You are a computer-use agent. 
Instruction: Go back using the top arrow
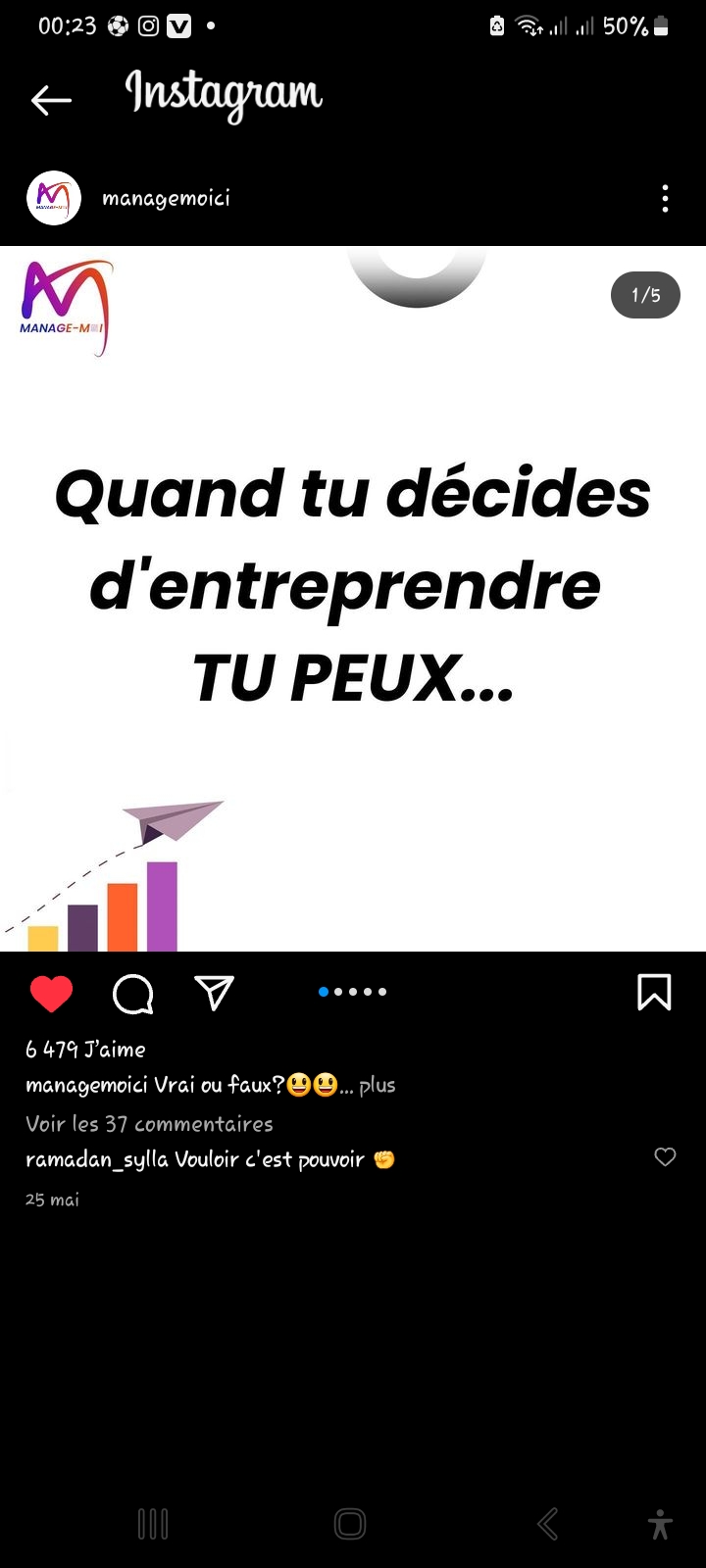click(x=51, y=99)
